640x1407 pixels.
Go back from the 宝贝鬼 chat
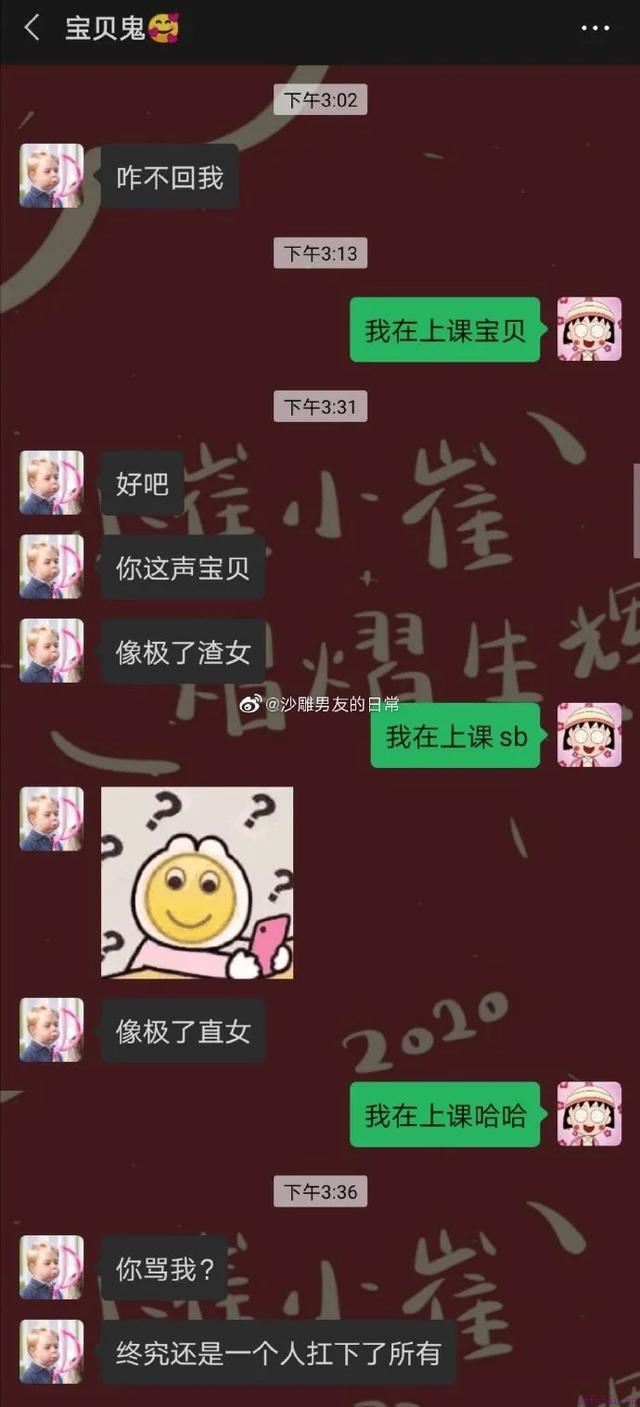pyautogui.click(x=32, y=28)
